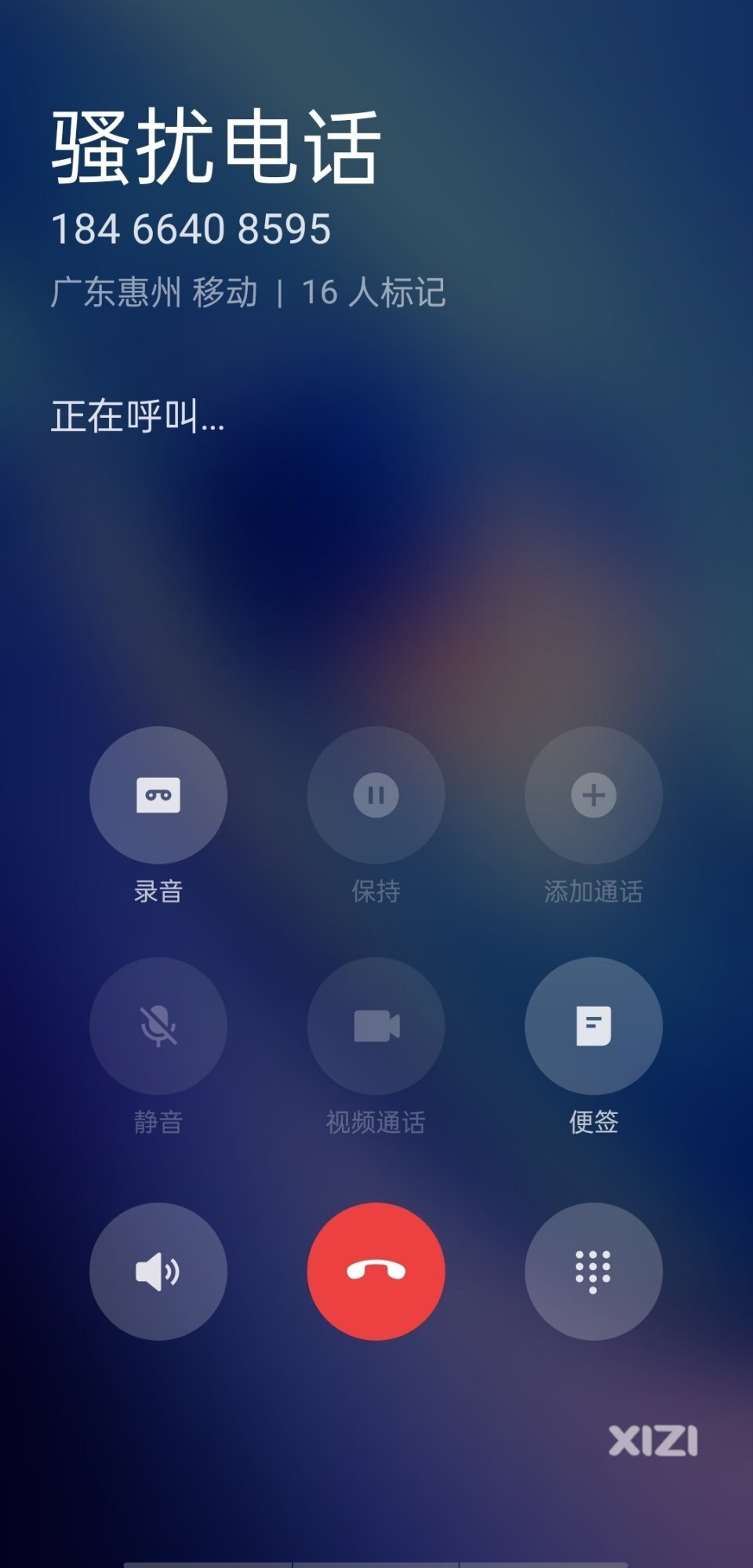The image size is (753, 1568).
Task: Turn on the speakerphone
Action: coord(158,1271)
